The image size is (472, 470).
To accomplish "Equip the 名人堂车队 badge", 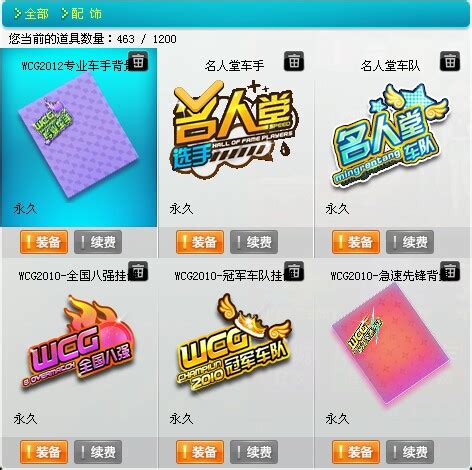I will [x=356, y=242].
